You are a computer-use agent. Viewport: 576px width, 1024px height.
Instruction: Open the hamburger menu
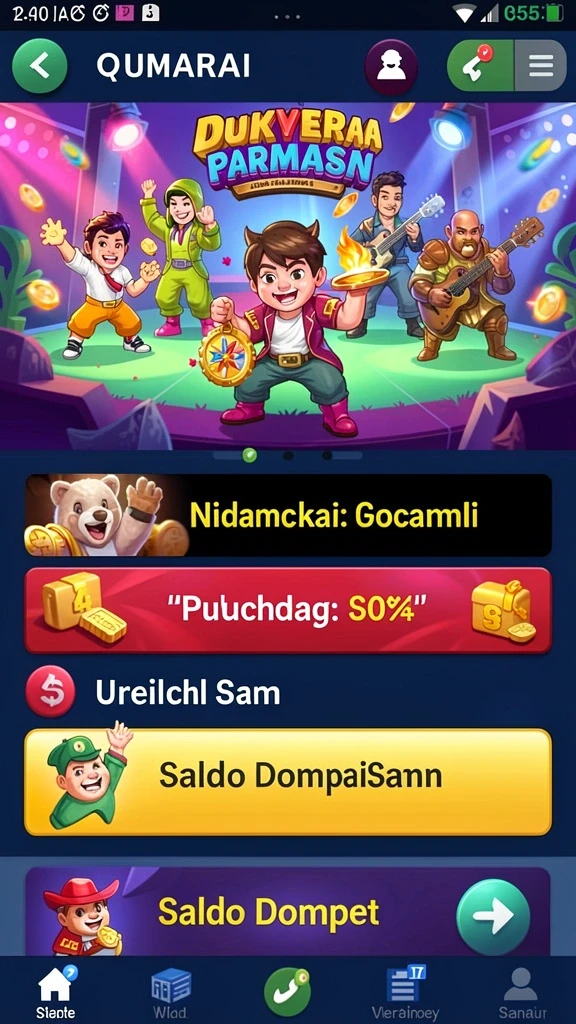click(x=541, y=66)
